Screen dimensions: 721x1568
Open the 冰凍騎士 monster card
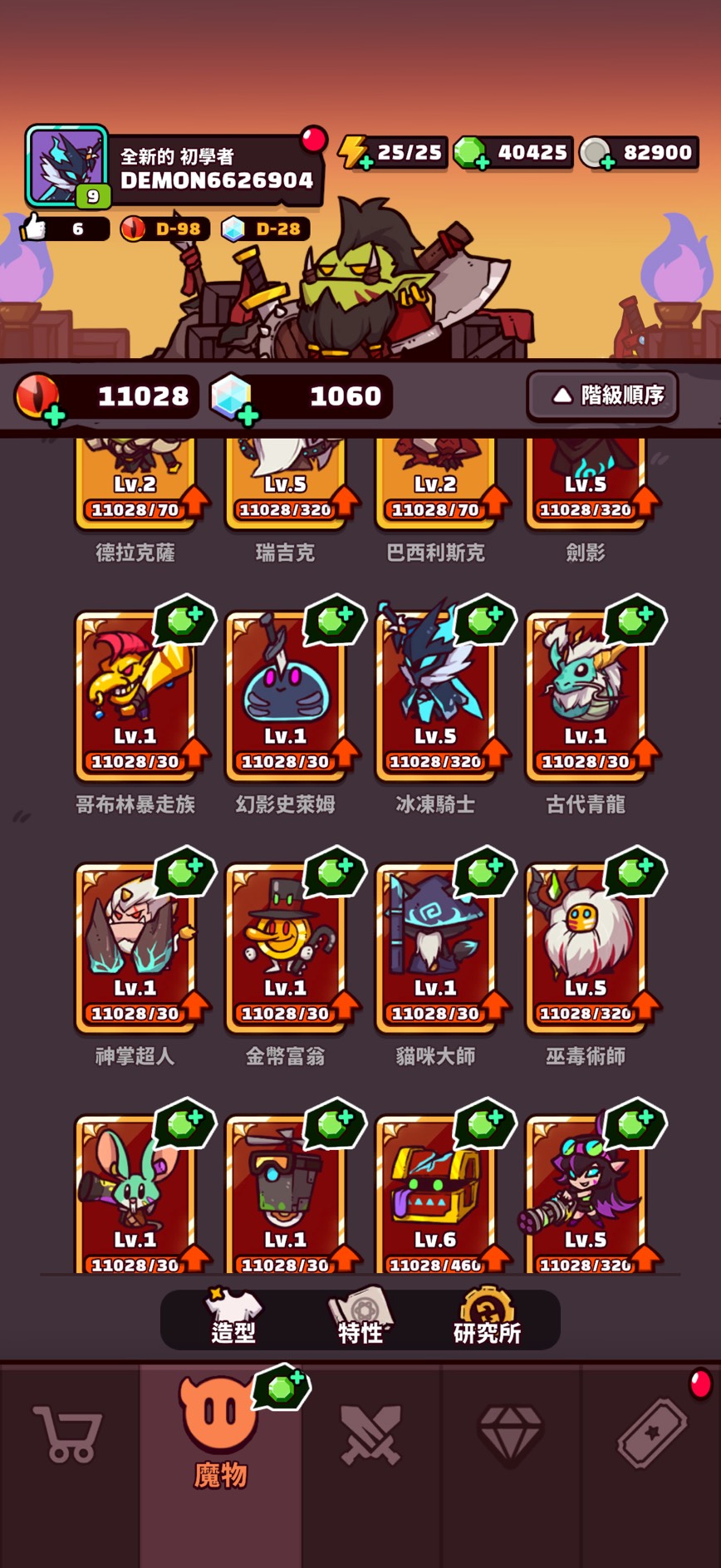[x=435, y=696]
